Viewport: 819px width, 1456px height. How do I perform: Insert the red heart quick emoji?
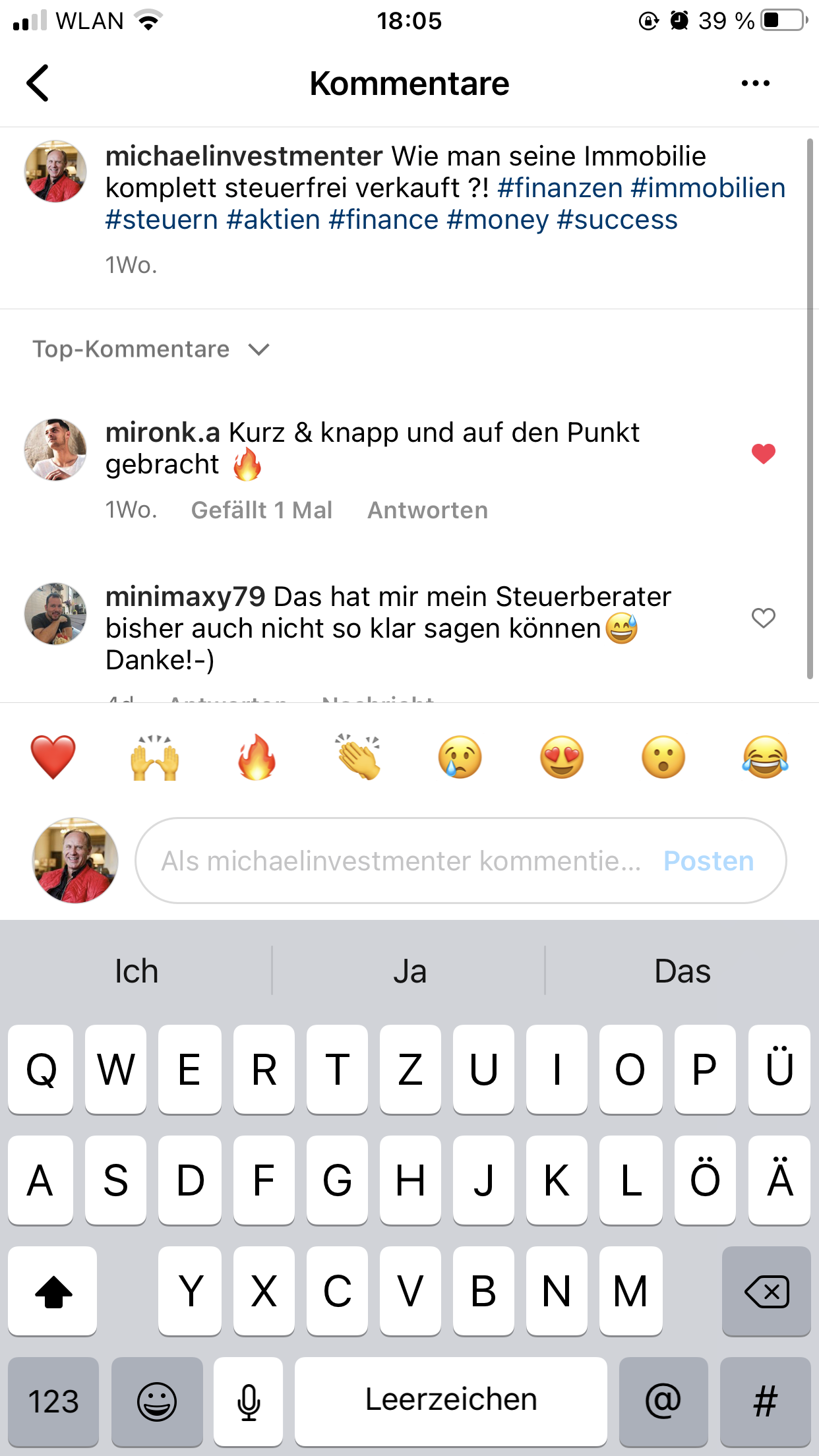coord(53,757)
